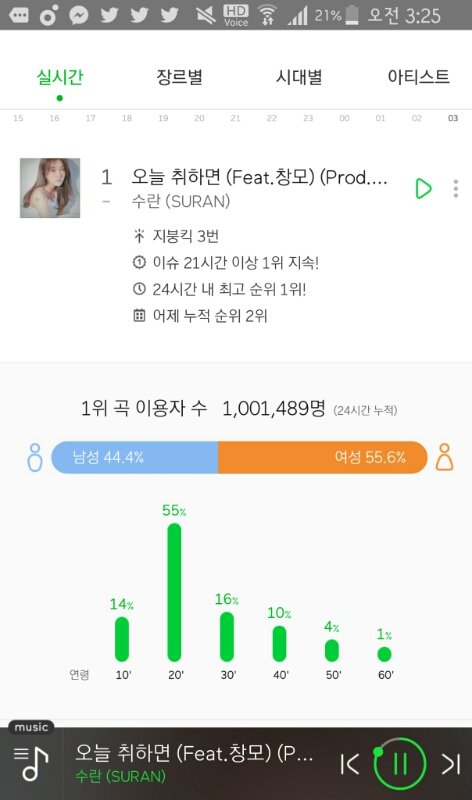Select the 실시간 tab

[x=60, y=77]
